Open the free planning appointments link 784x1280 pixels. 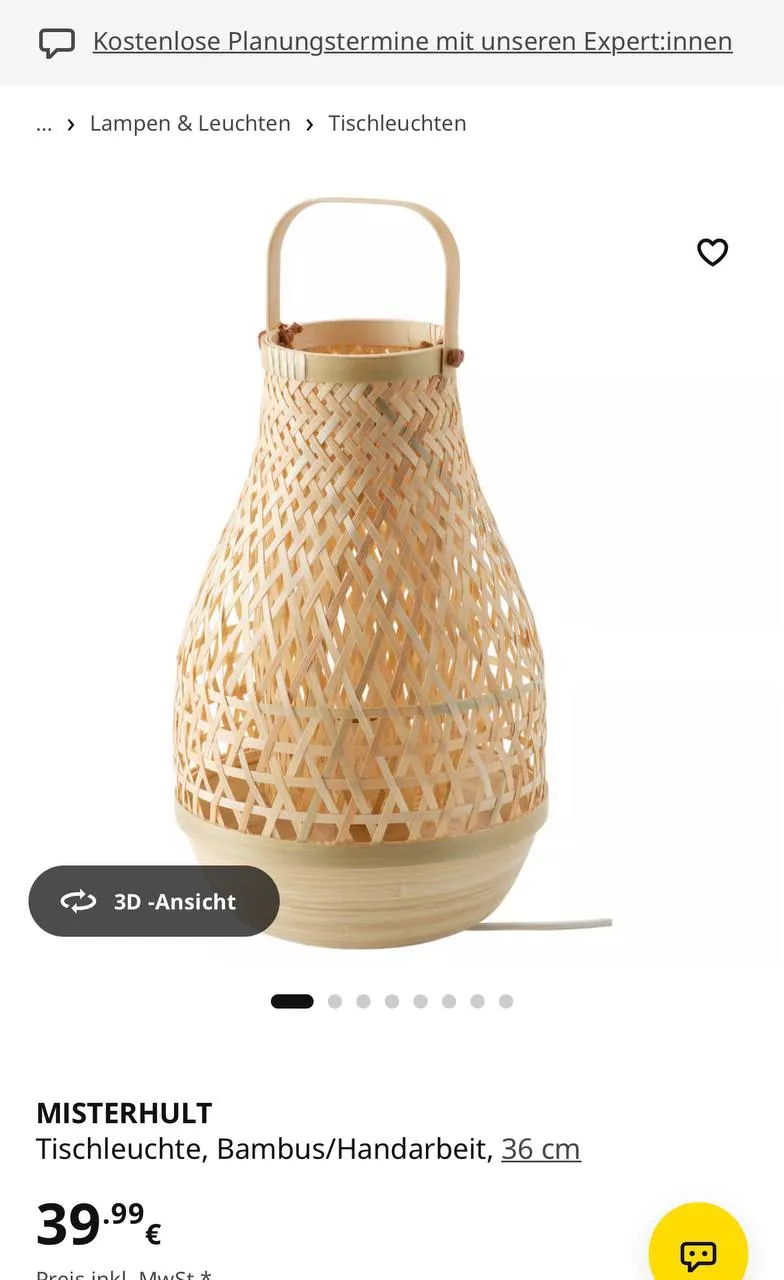[412, 42]
